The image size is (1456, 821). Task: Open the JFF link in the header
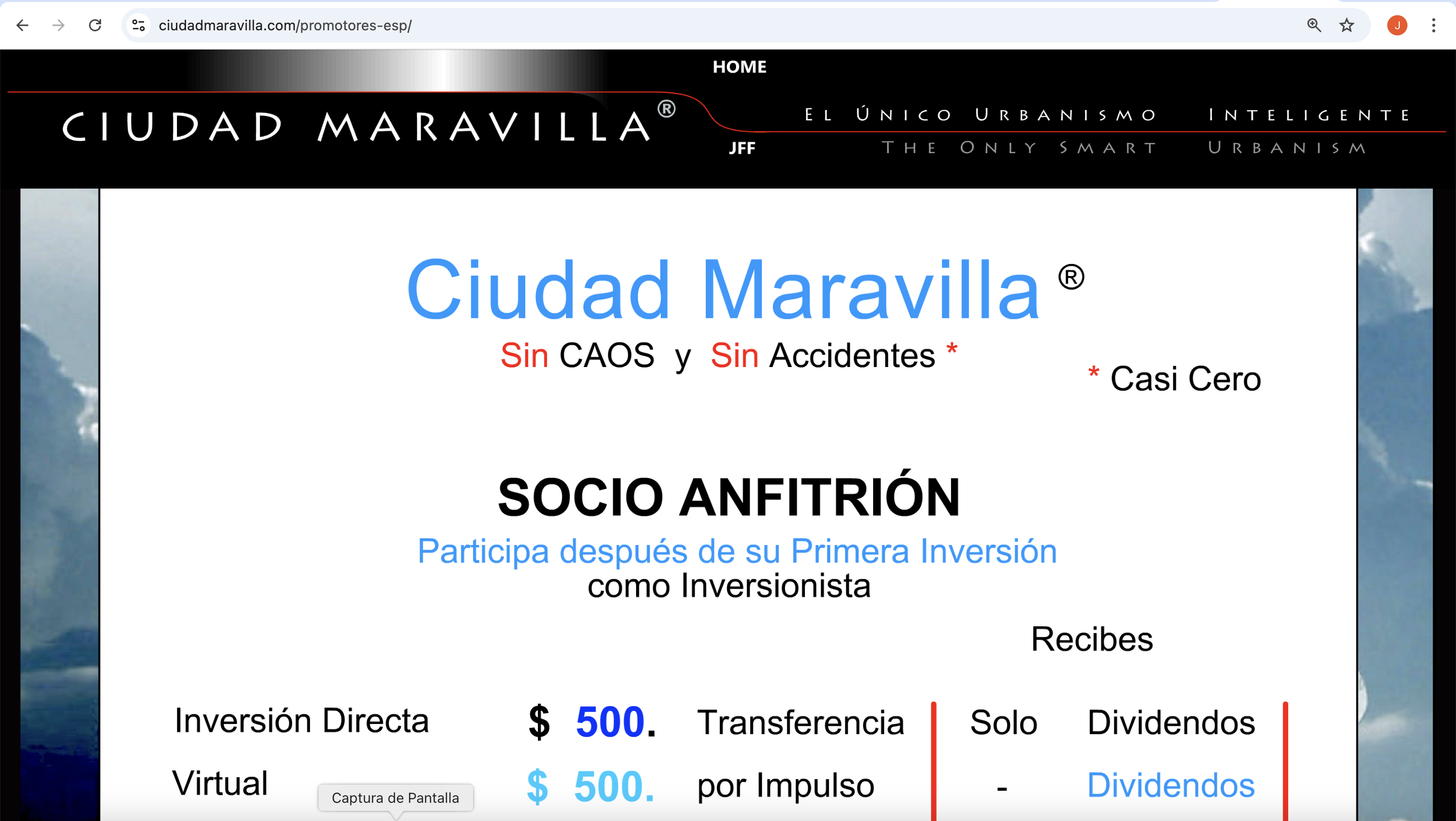(742, 148)
